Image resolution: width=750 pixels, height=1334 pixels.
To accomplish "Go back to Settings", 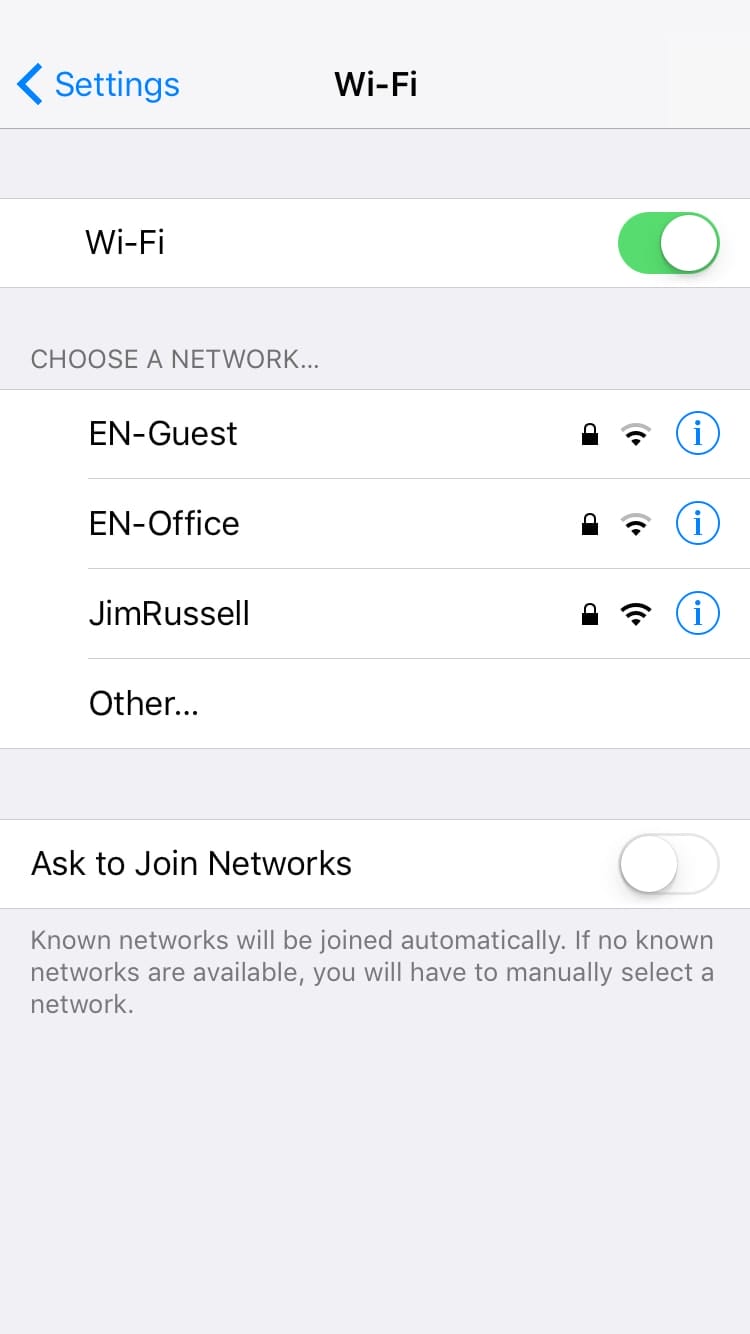I will [98, 85].
